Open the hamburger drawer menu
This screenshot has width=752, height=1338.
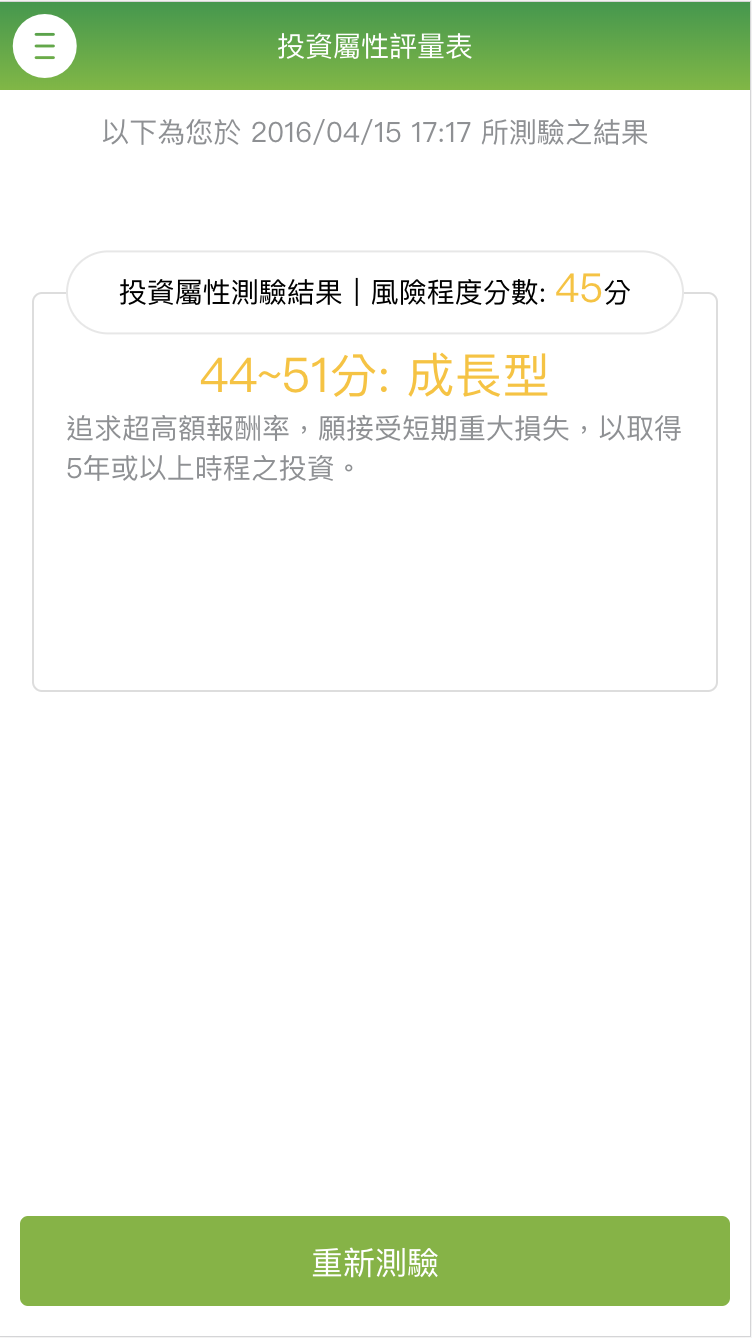pos(45,46)
